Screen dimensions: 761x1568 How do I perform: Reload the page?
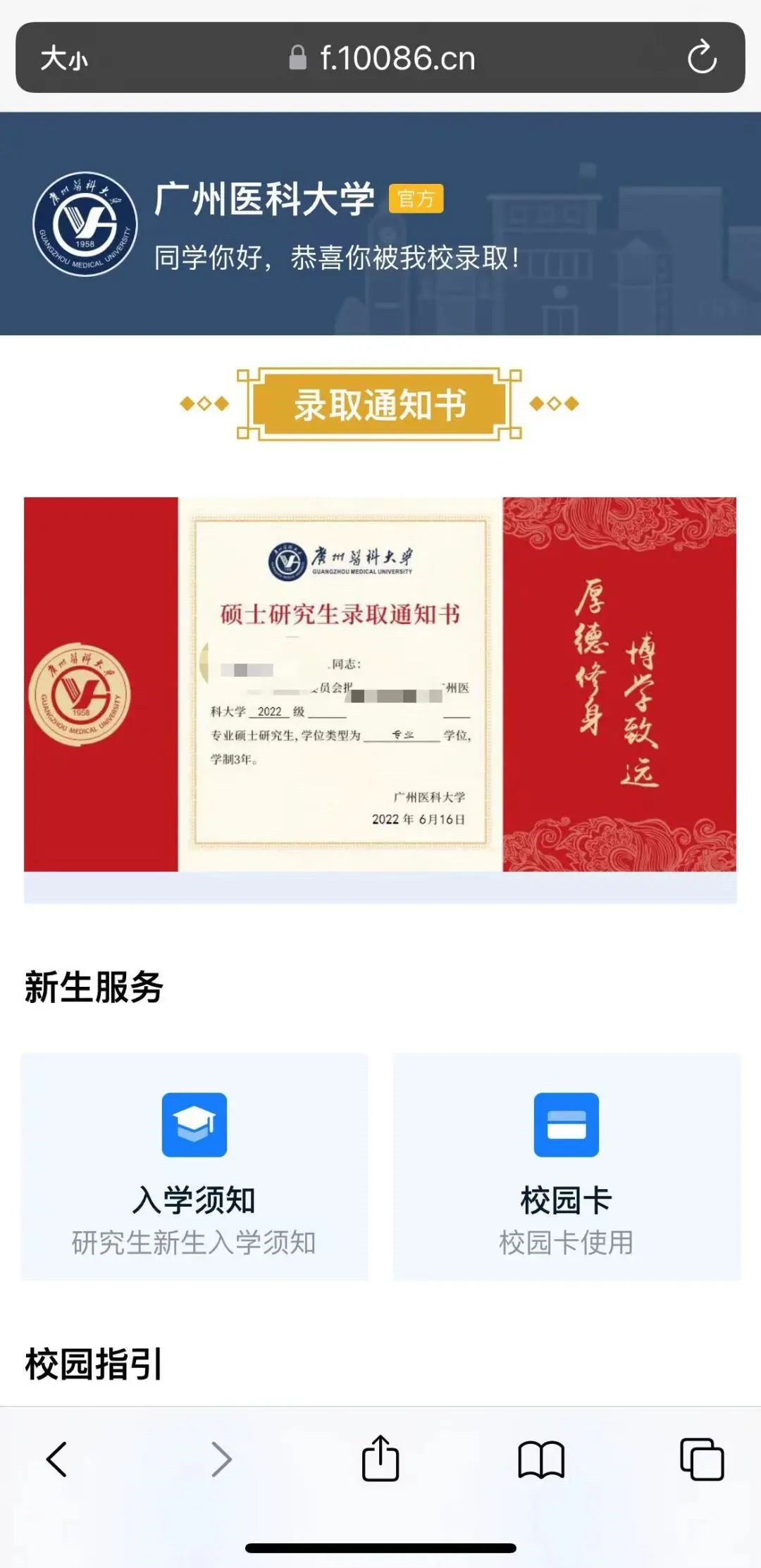(x=702, y=58)
